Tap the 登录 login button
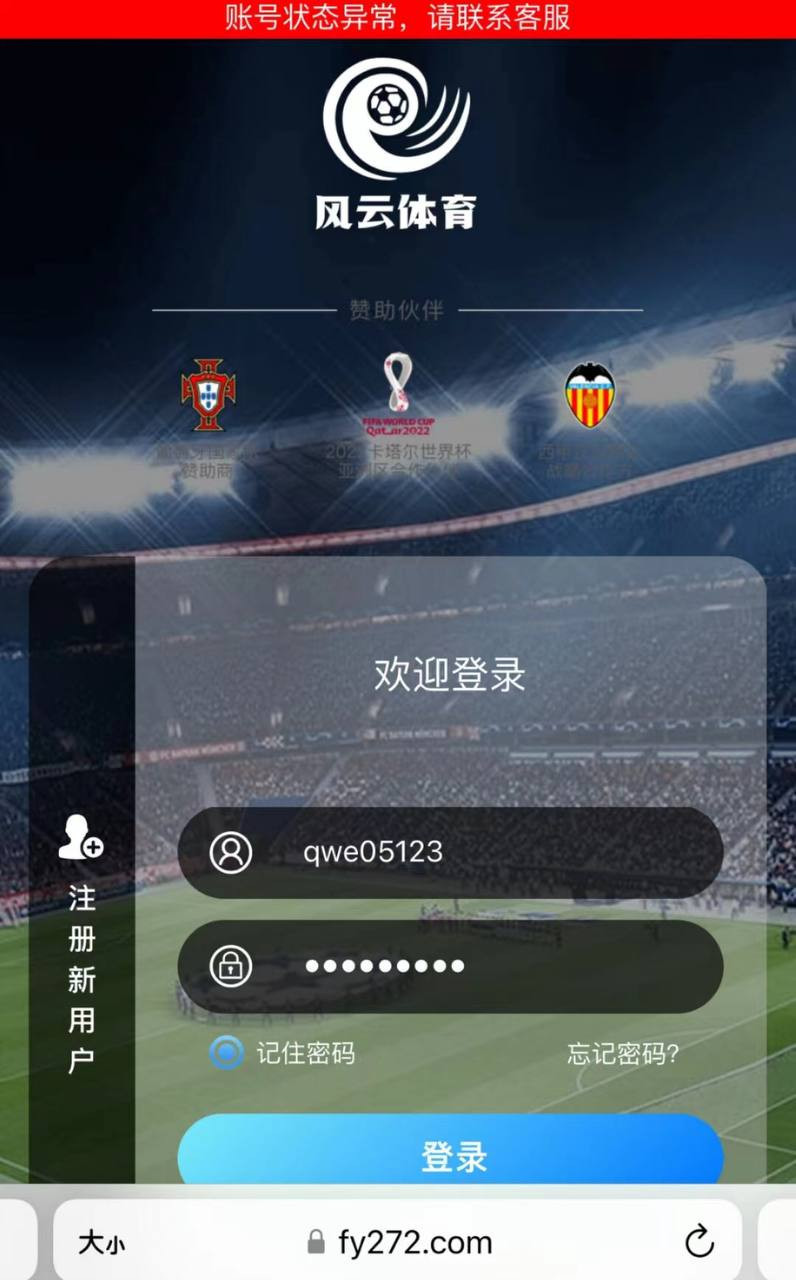796x1280 pixels. click(450, 1157)
